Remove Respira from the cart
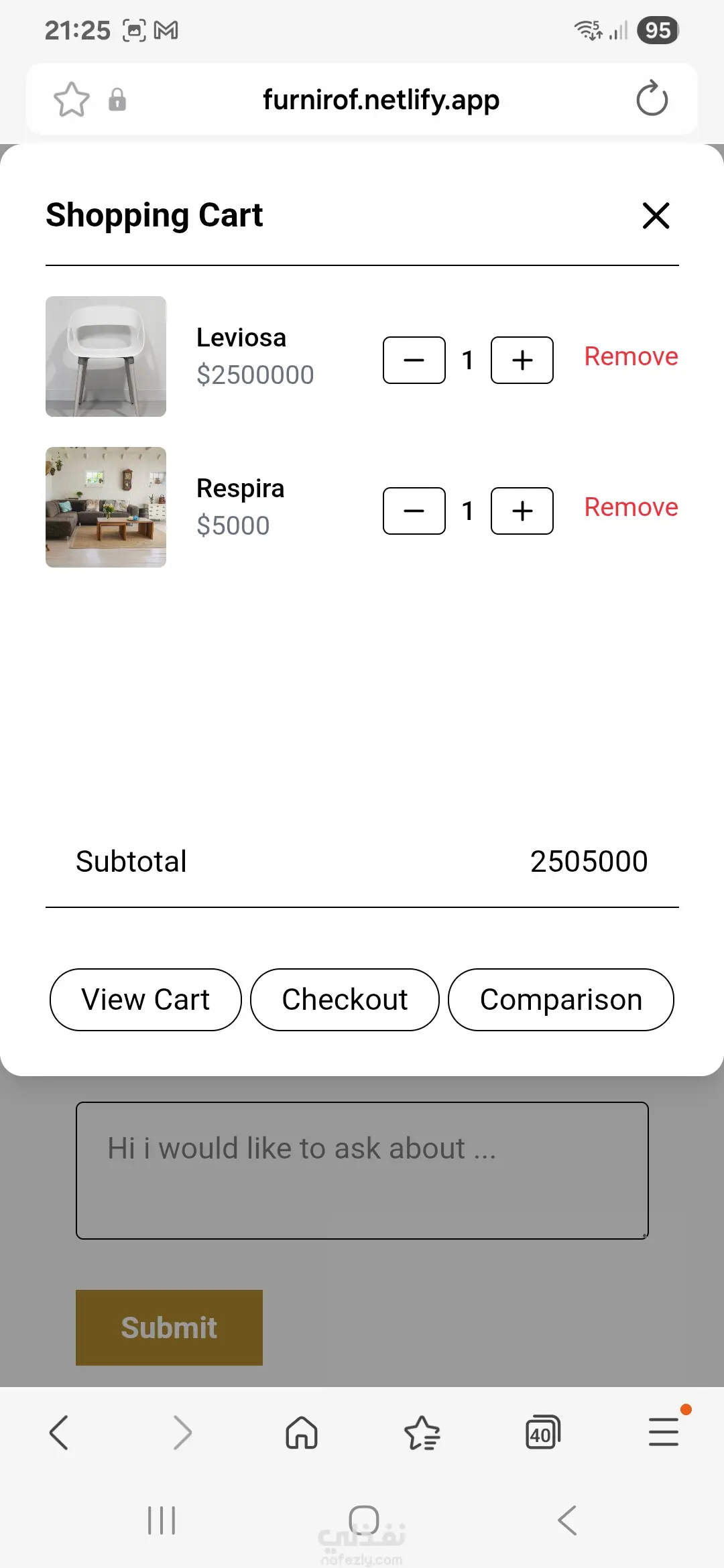Screen dimensions: 724x1568 coord(631,507)
